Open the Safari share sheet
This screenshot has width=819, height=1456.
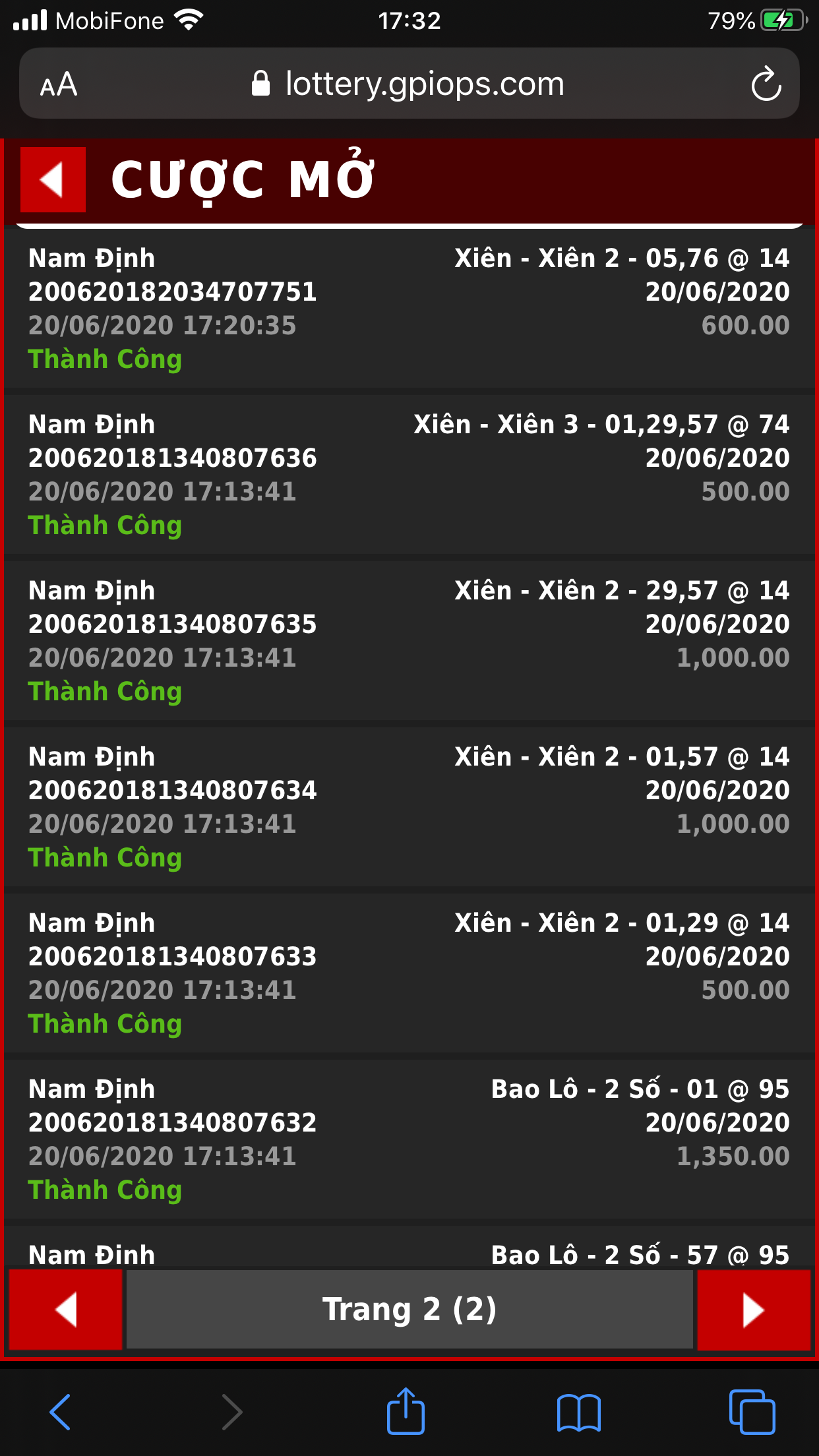(406, 1410)
